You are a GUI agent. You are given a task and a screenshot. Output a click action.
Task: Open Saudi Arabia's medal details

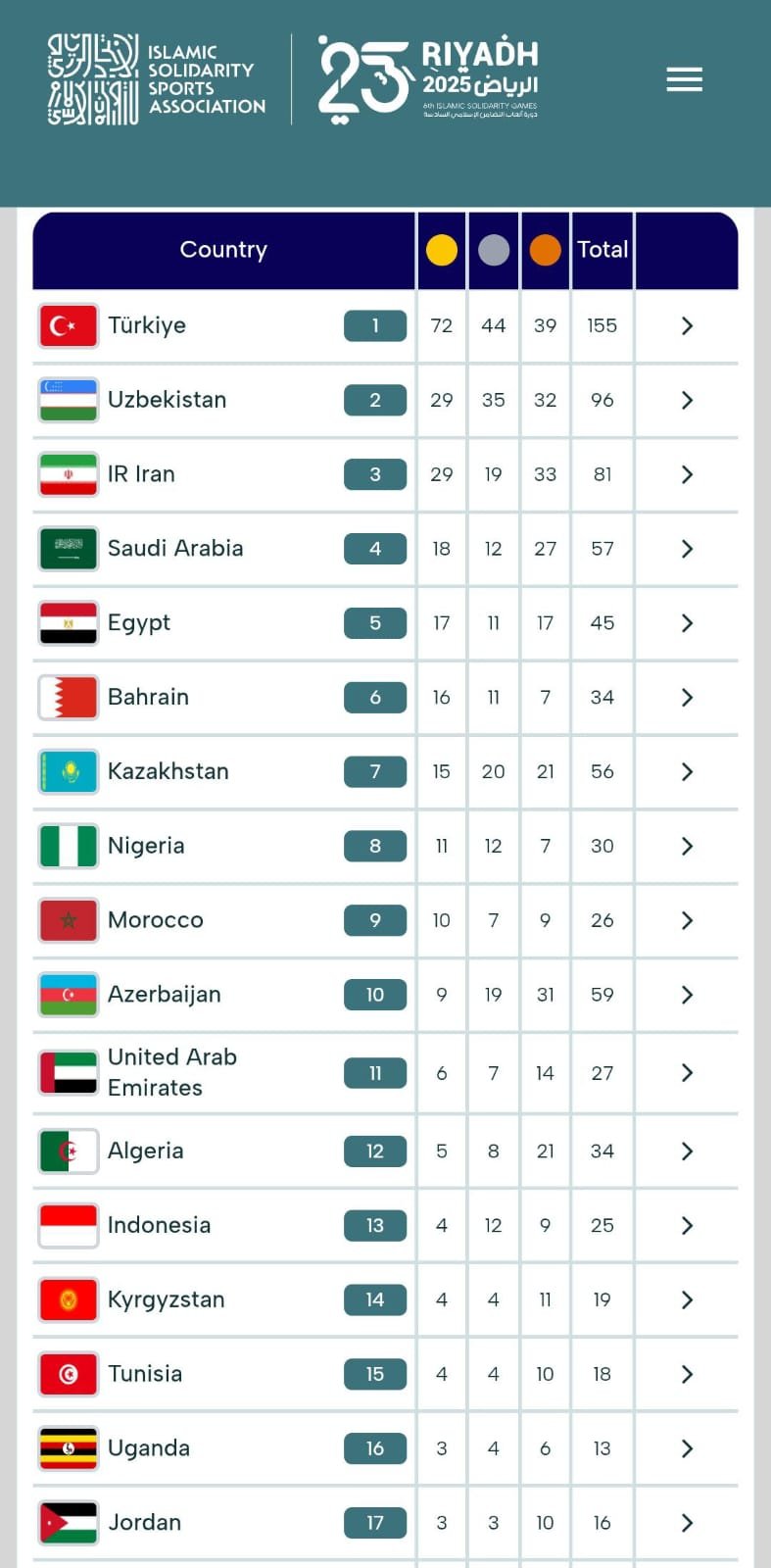(687, 549)
